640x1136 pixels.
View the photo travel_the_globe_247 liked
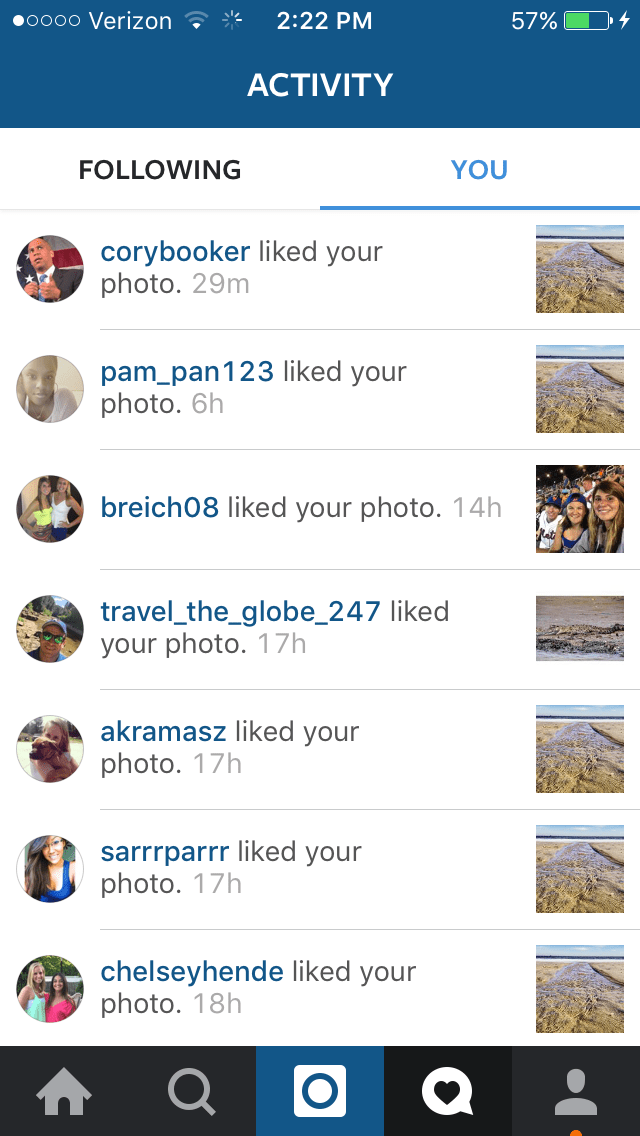coord(580,629)
